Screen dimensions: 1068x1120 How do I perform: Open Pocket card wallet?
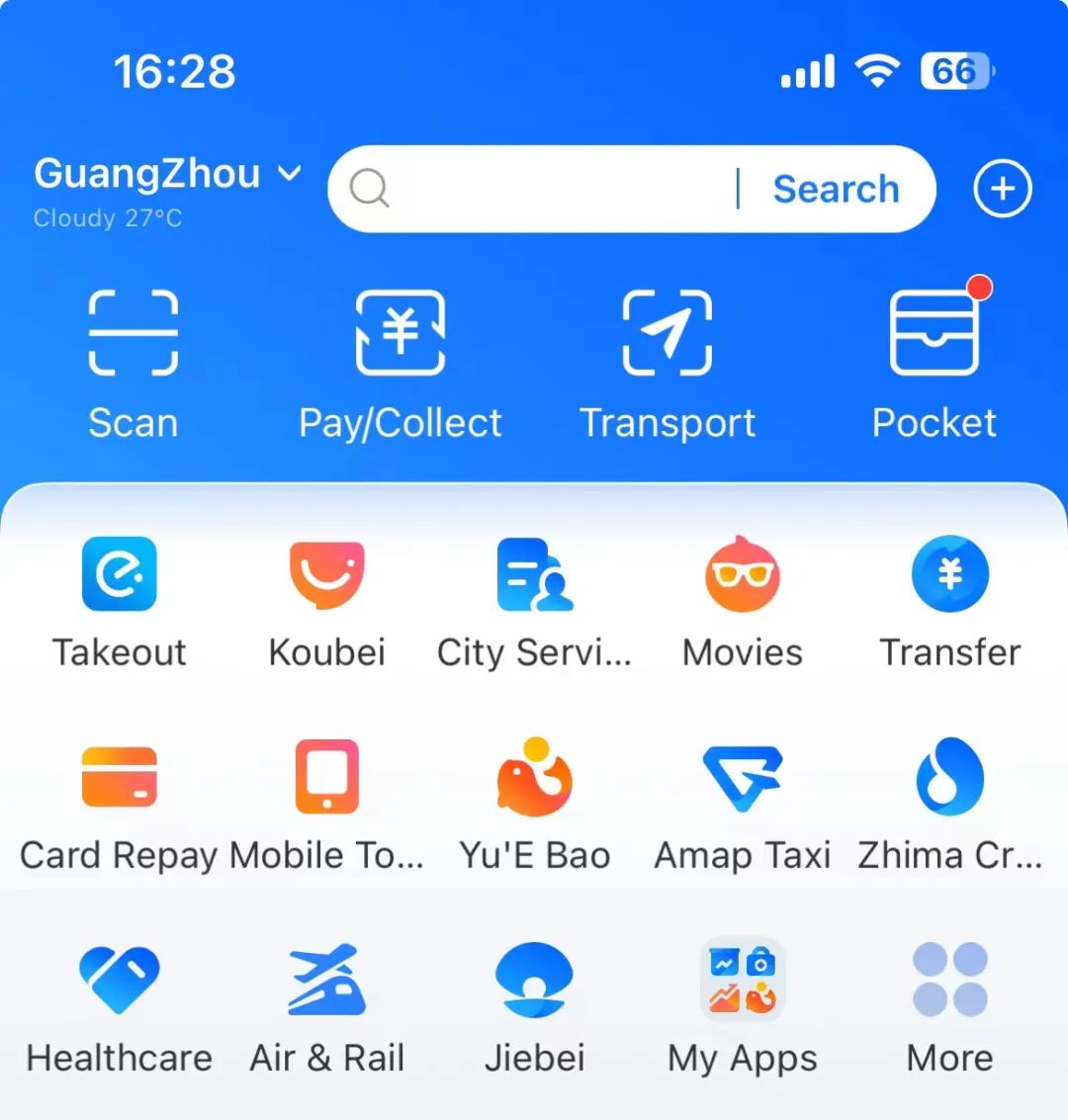click(x=934, y=361)
